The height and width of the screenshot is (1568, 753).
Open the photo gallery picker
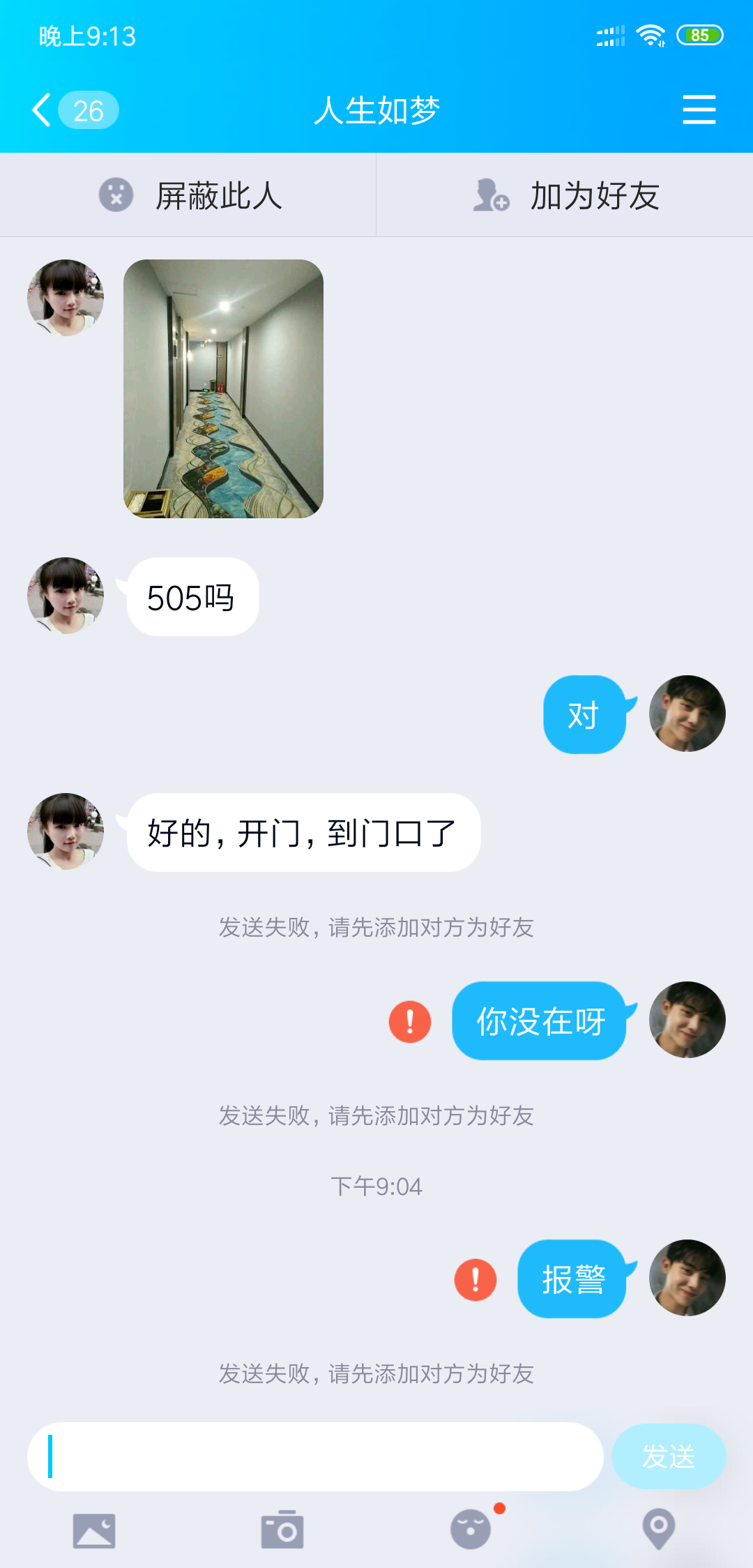coord(94,1530)
